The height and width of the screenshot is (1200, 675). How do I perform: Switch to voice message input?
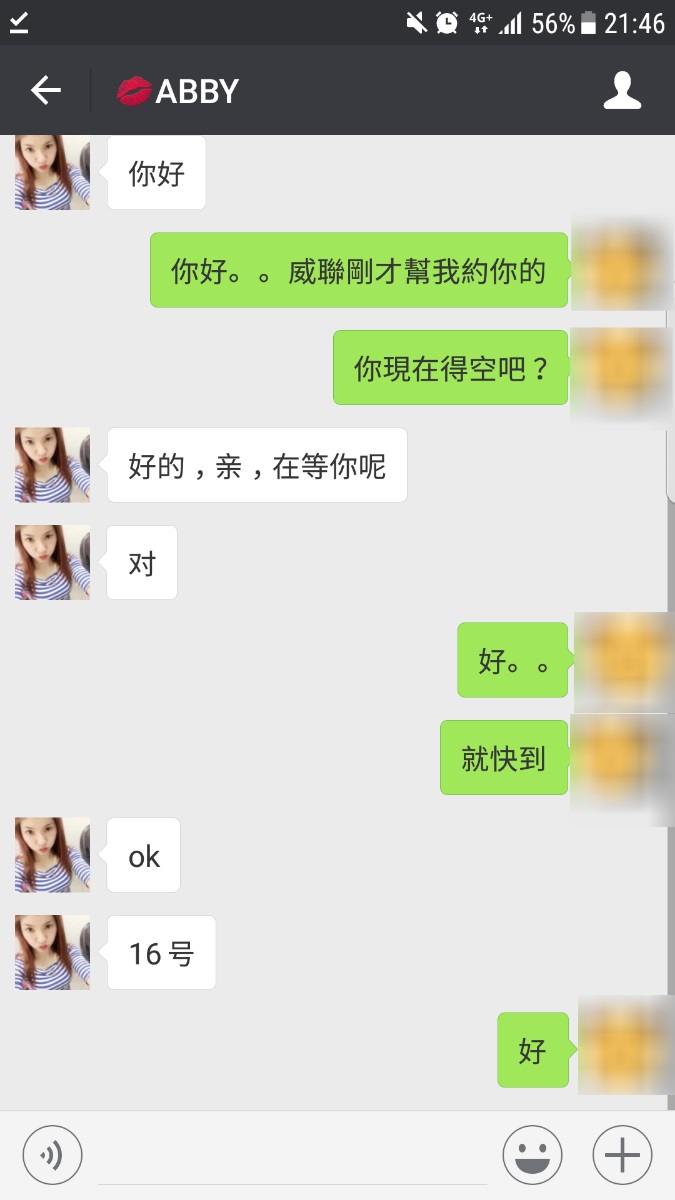[52, 1155]
